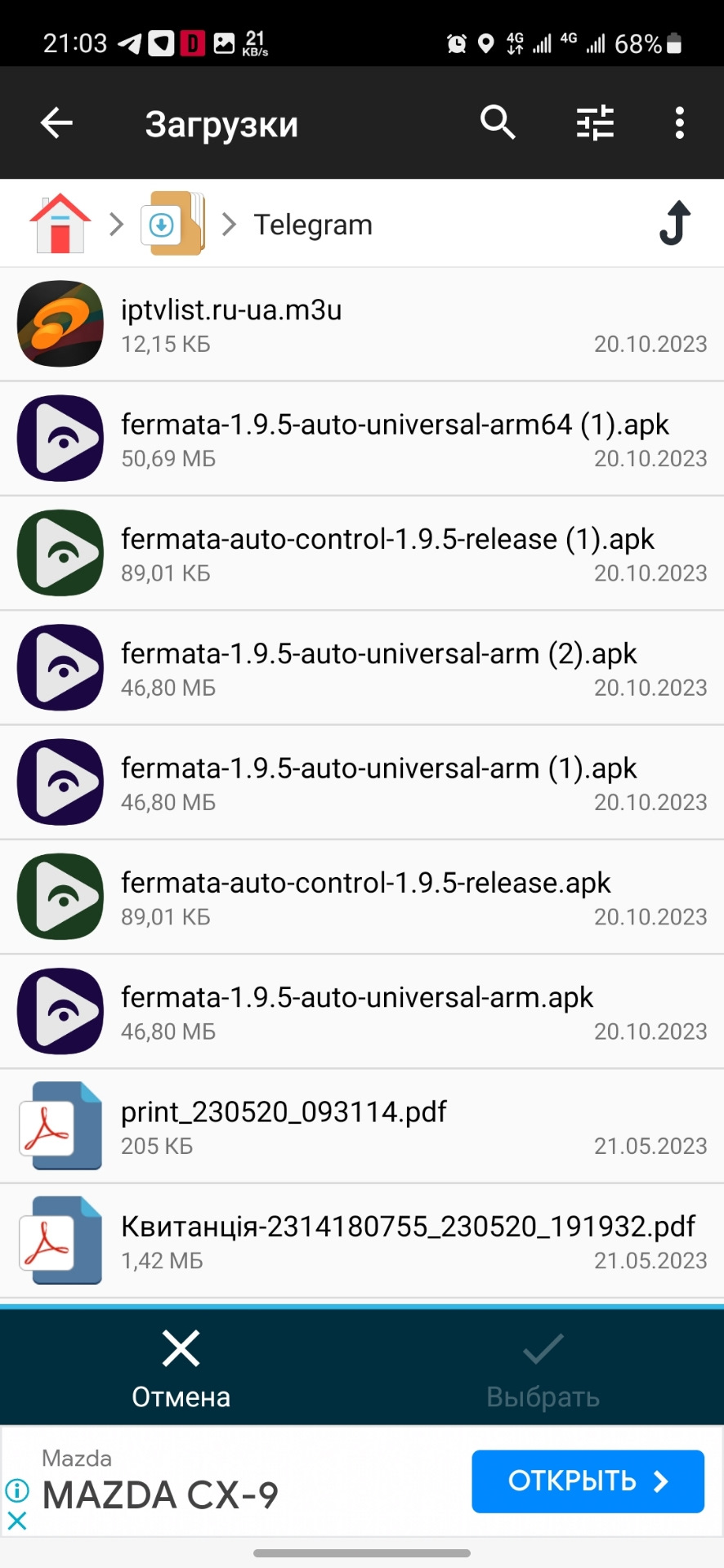Screen dimensions: 724x1568
Task: Select fermata-1.9.5-auto-universal-arm64 (1).apk
Action: coord(361,439)
